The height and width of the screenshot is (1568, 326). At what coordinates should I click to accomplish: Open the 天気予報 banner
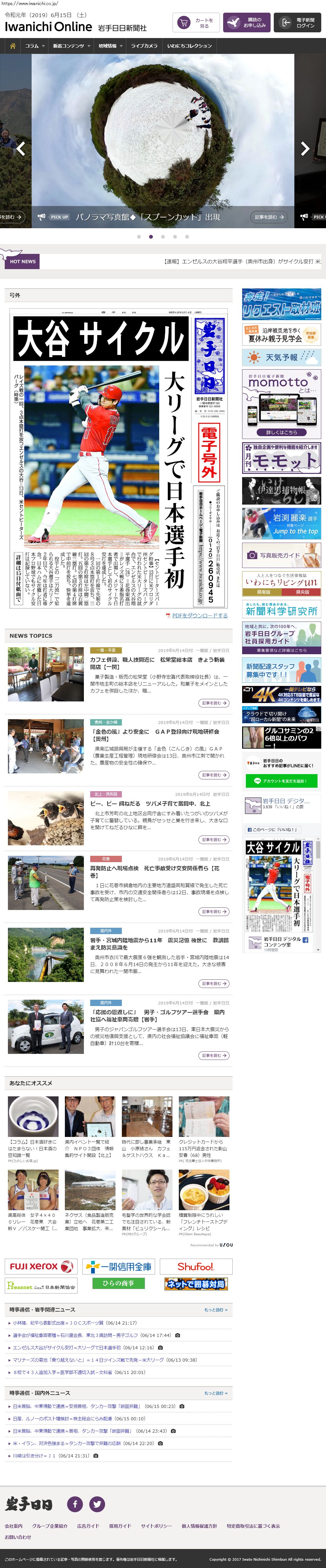point(281,357)
